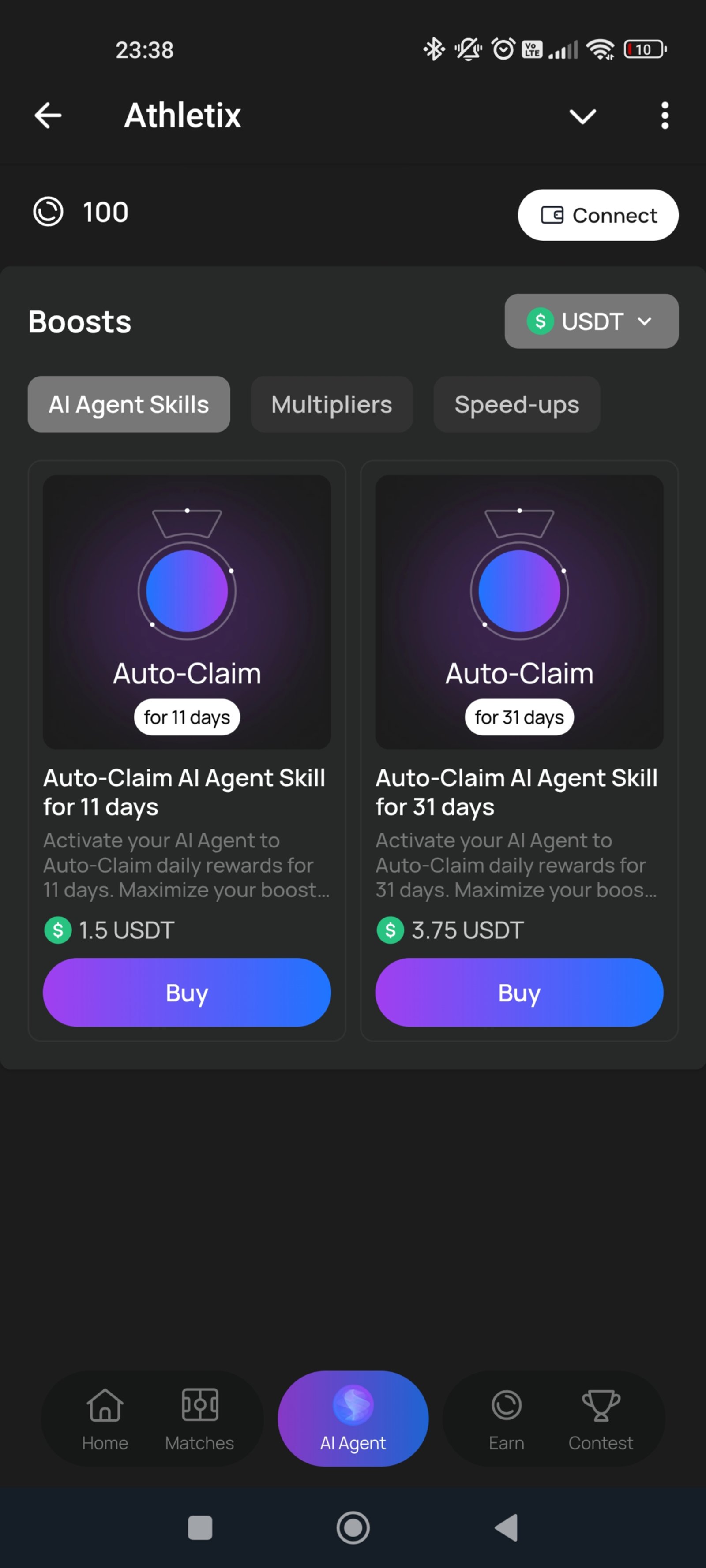Expand the chevron next to Athletix title

point(582,116)
